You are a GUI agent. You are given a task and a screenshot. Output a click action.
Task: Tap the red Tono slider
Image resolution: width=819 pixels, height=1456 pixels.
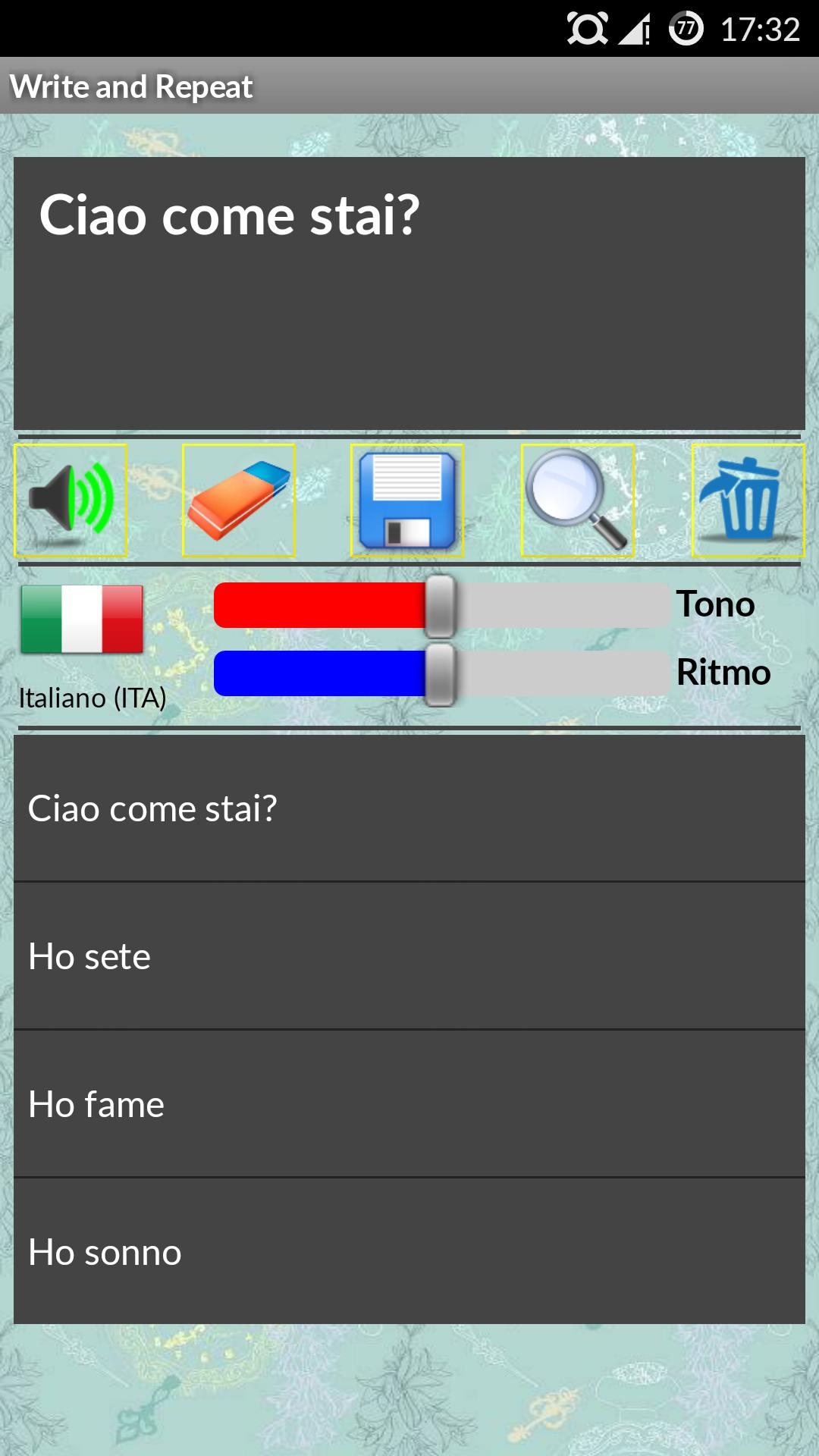(x=441, y=605)
